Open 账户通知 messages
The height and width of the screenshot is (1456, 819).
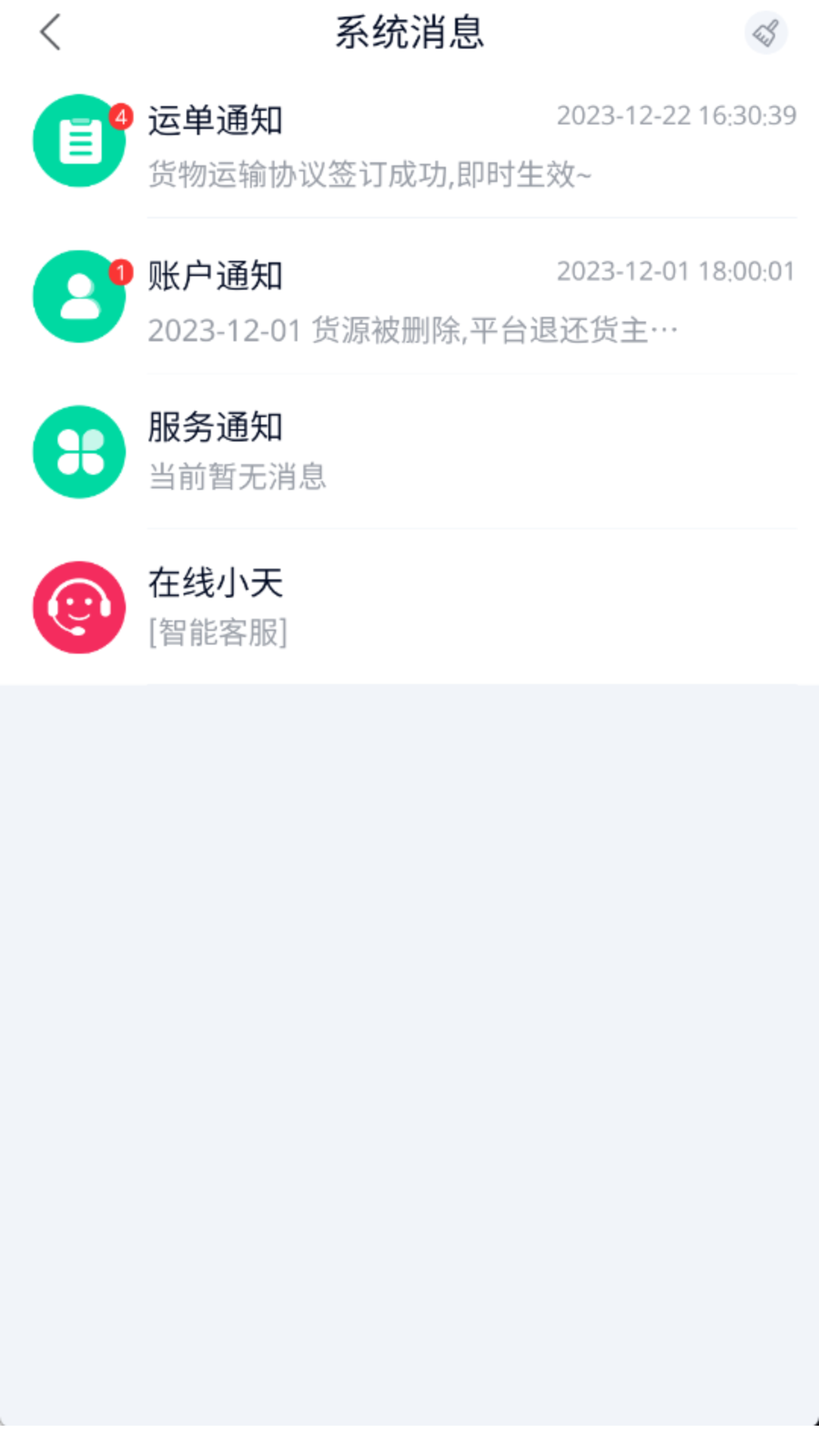[x=409, y=298]
